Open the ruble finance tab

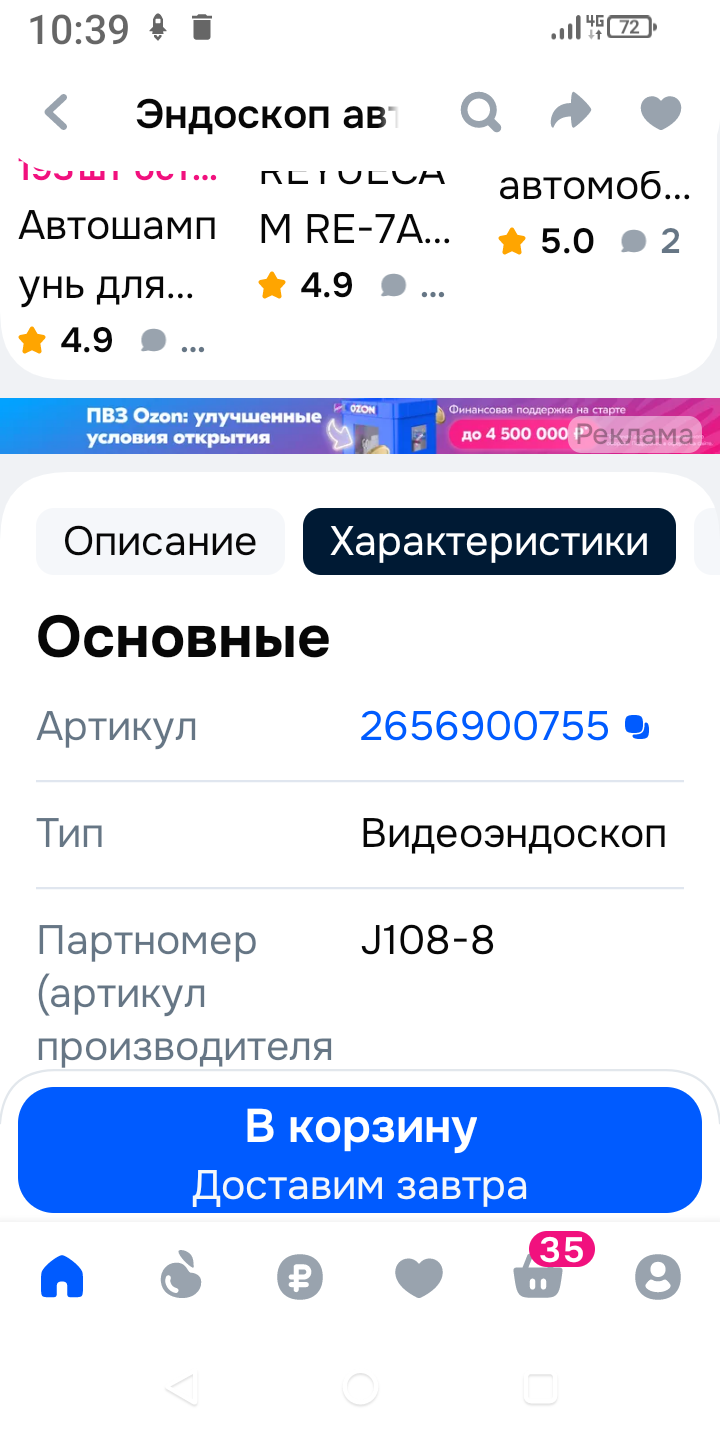pos(300,1277)
